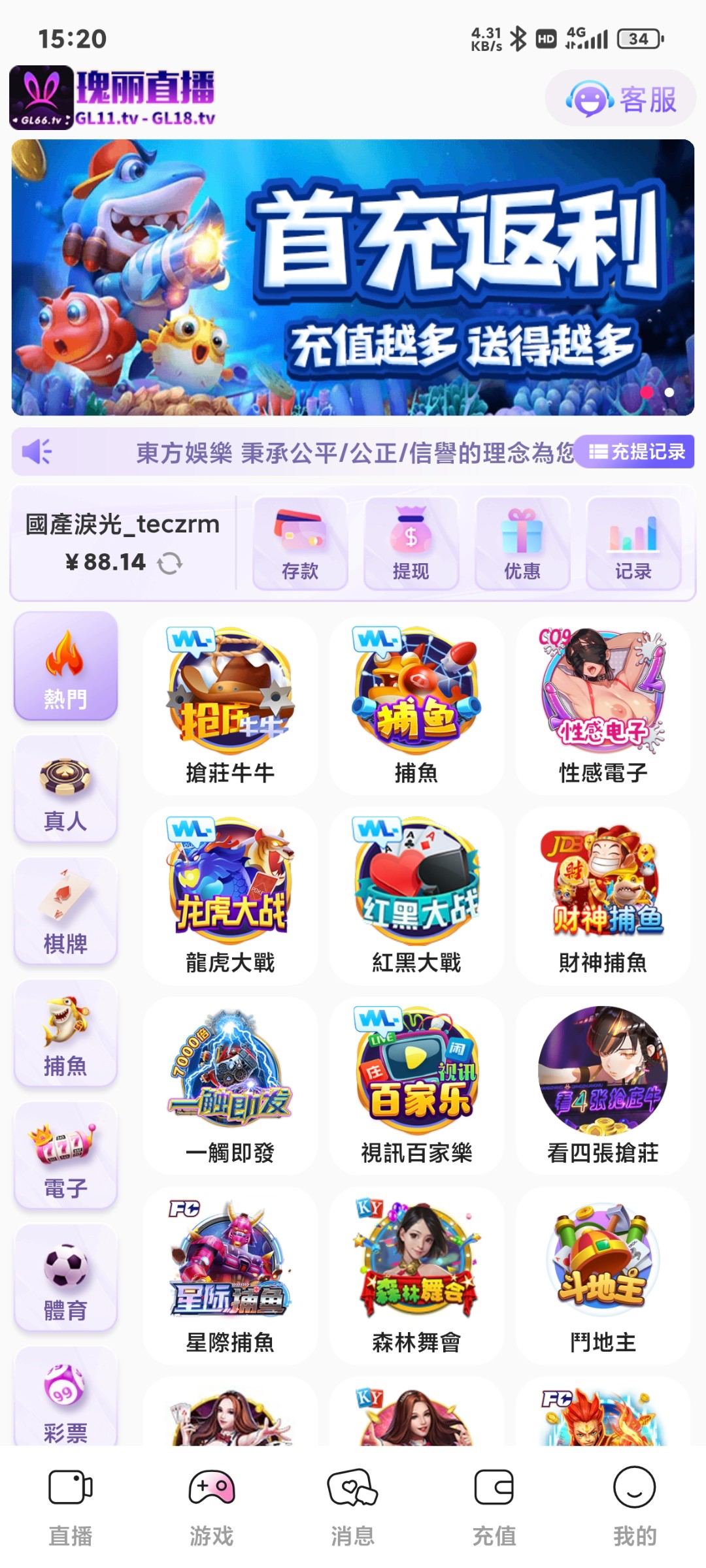
Task: Switch to the 體育 category
Action: click(x=65, y=1277)
